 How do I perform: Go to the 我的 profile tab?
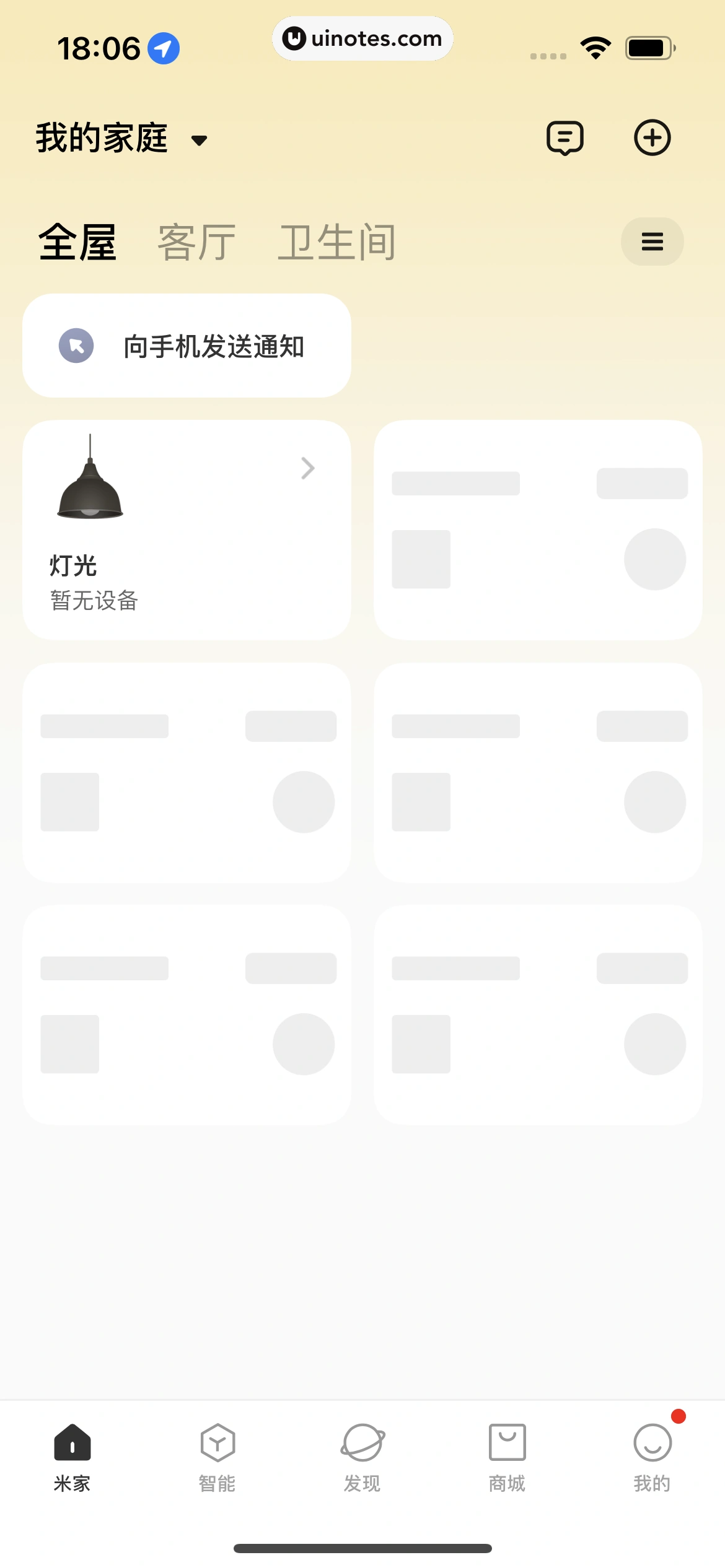pos(652,1457)
